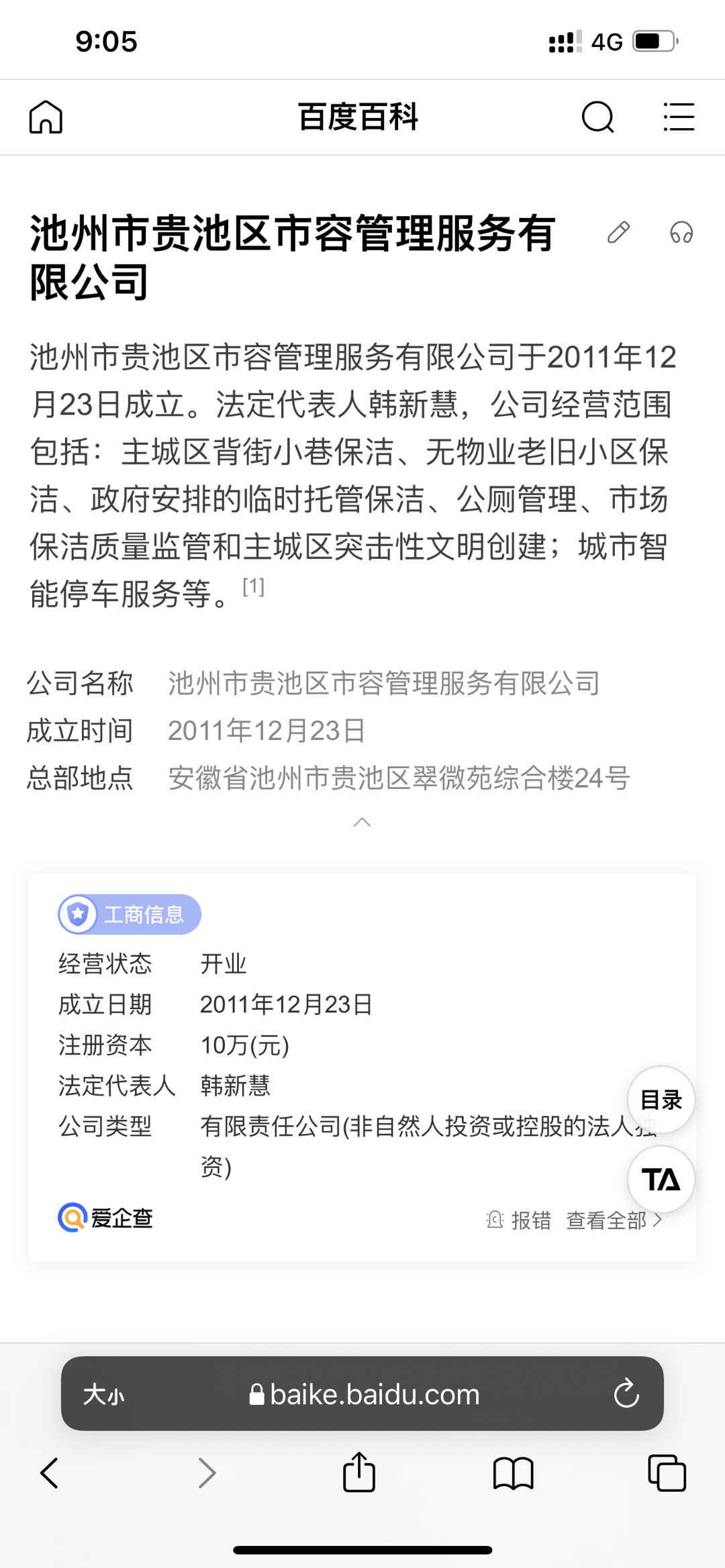725x1568 pixels.
Task: Open the 爱企查 source link
Action: click(106, 1217)
